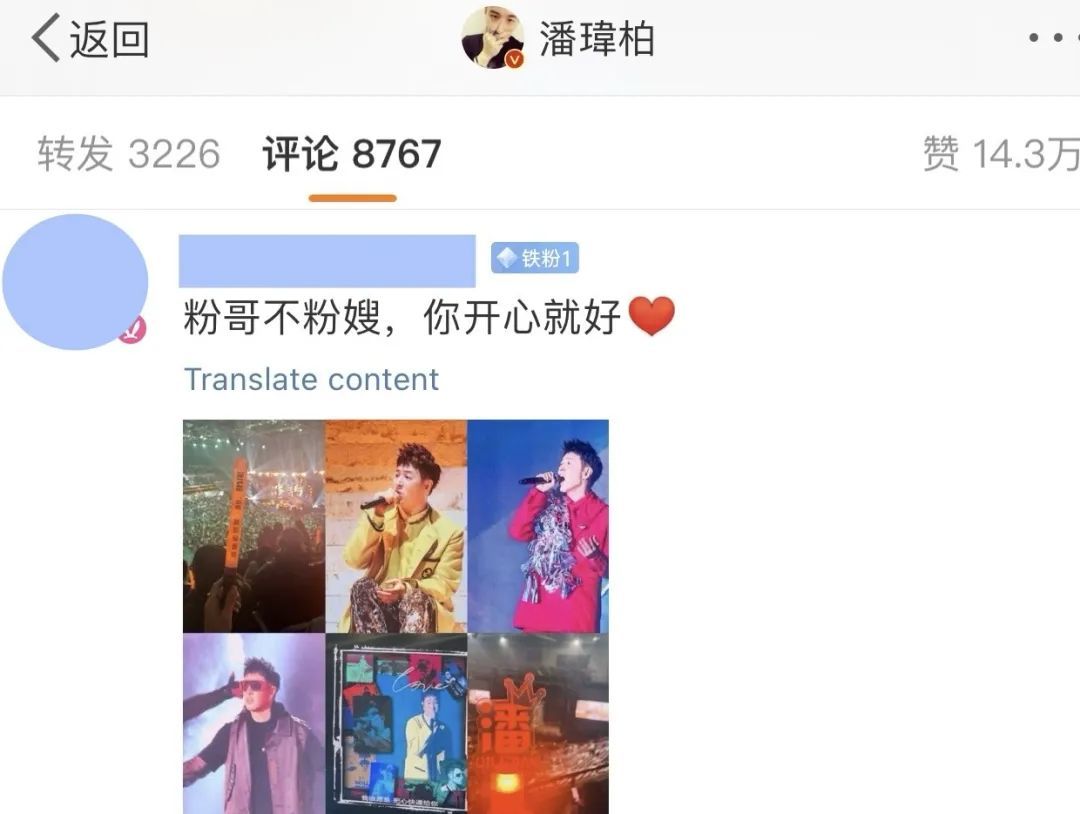The height and width of the screenshot is (814, 1080).
Task: Tap the 铁粉1 fan badge
Action: 535,259
